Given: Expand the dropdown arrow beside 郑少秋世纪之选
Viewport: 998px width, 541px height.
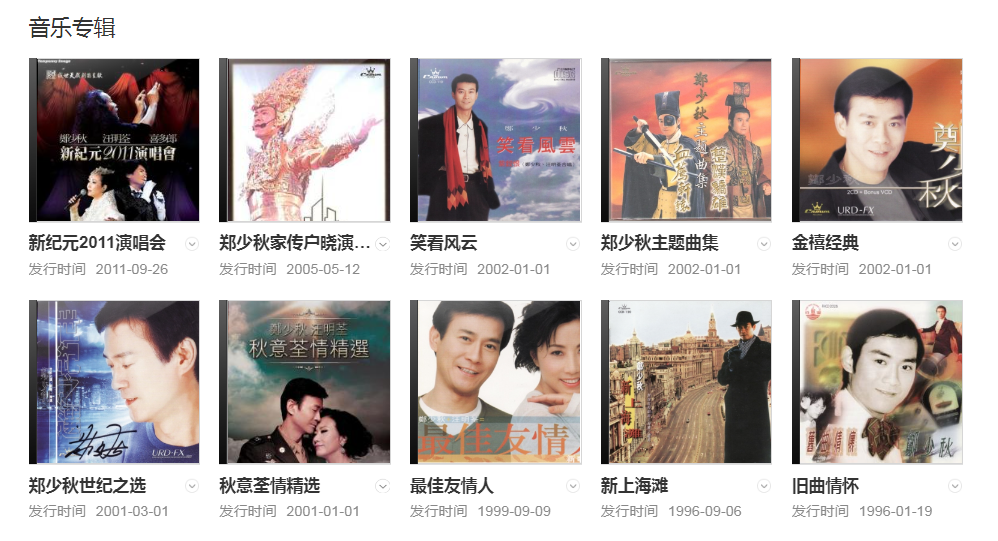Looking at the screenshot, I should (x=192, y=486).
